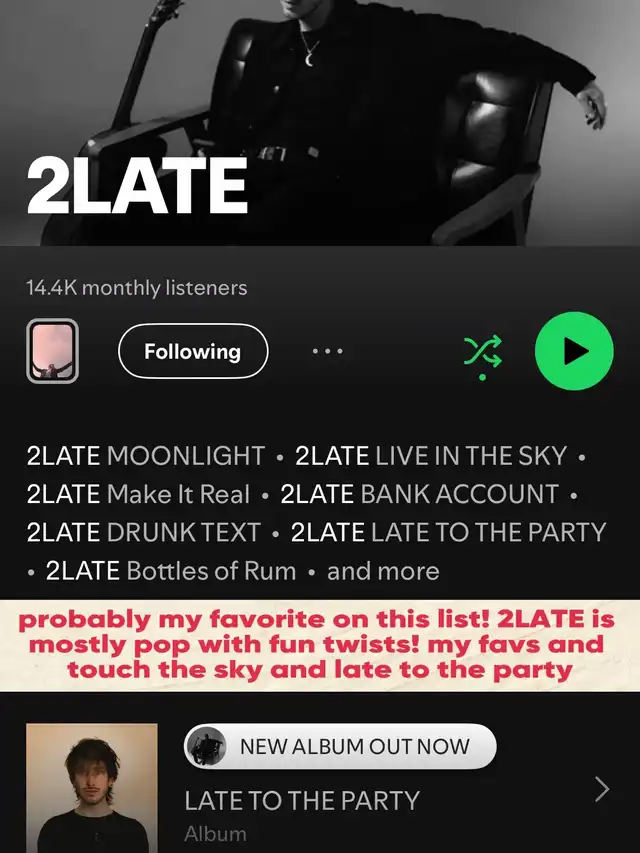Open the small pink thumbnail beside Following

coord(52,351)
